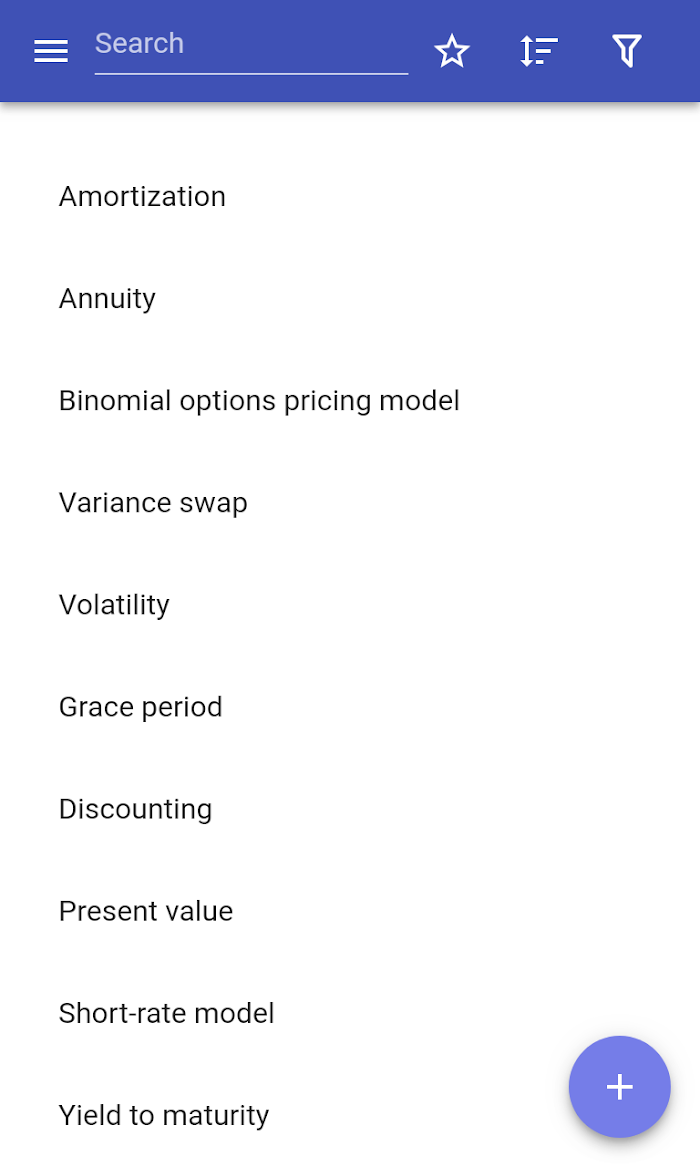View Short-rate model
The height and width of the screenshot is (1167, 700).
tap(350, 1013)
